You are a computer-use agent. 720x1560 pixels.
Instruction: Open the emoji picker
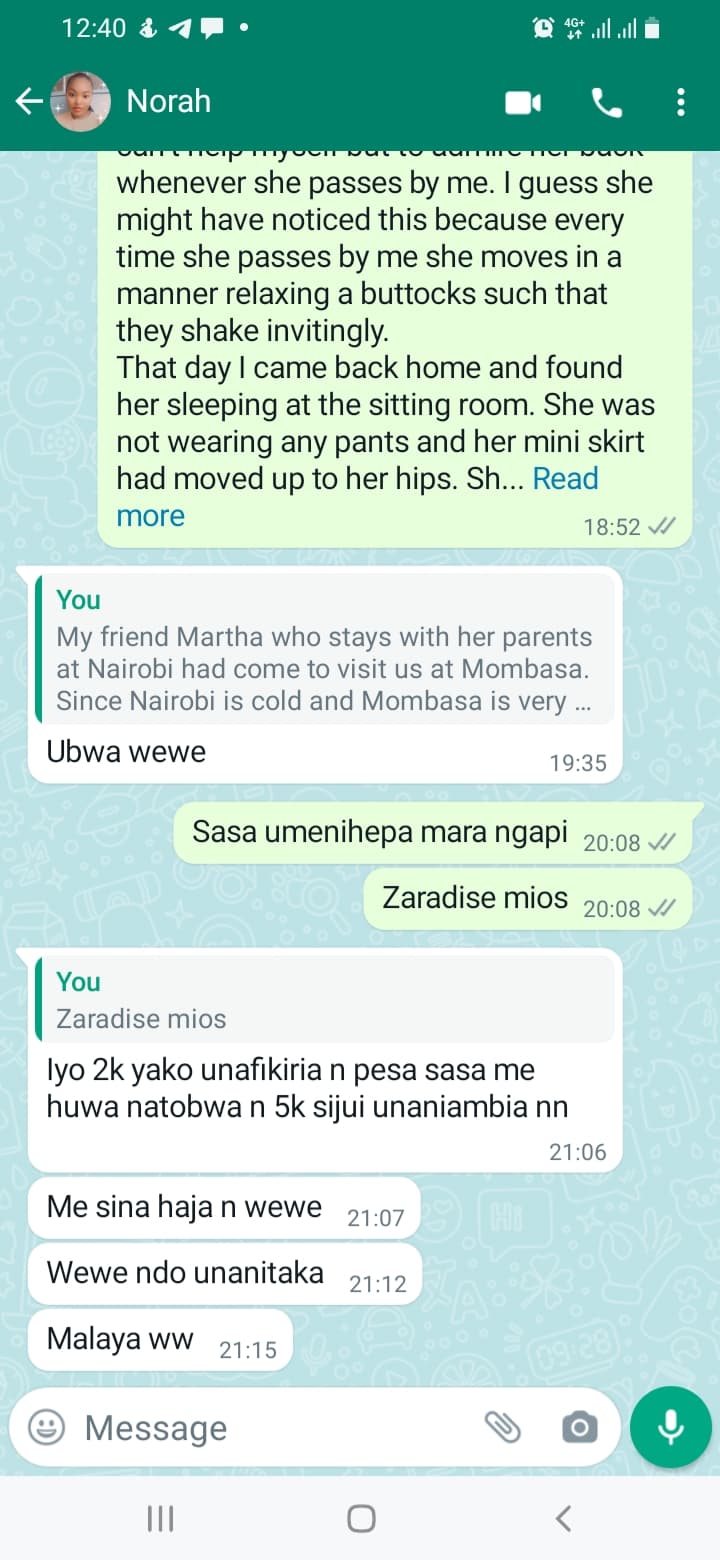[x=46, y=1427]
